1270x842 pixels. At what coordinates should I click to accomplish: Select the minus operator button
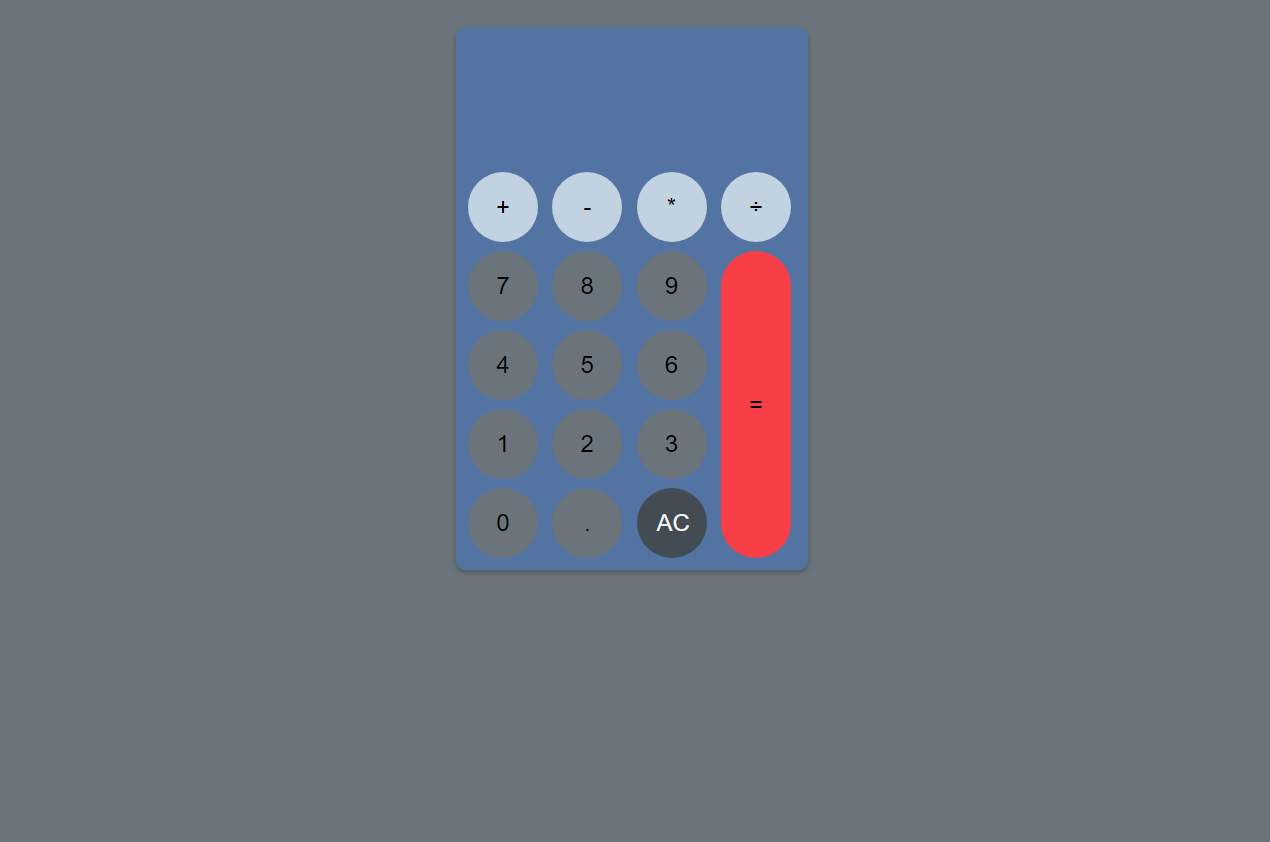pyautogui.click(x=587, y=207)
